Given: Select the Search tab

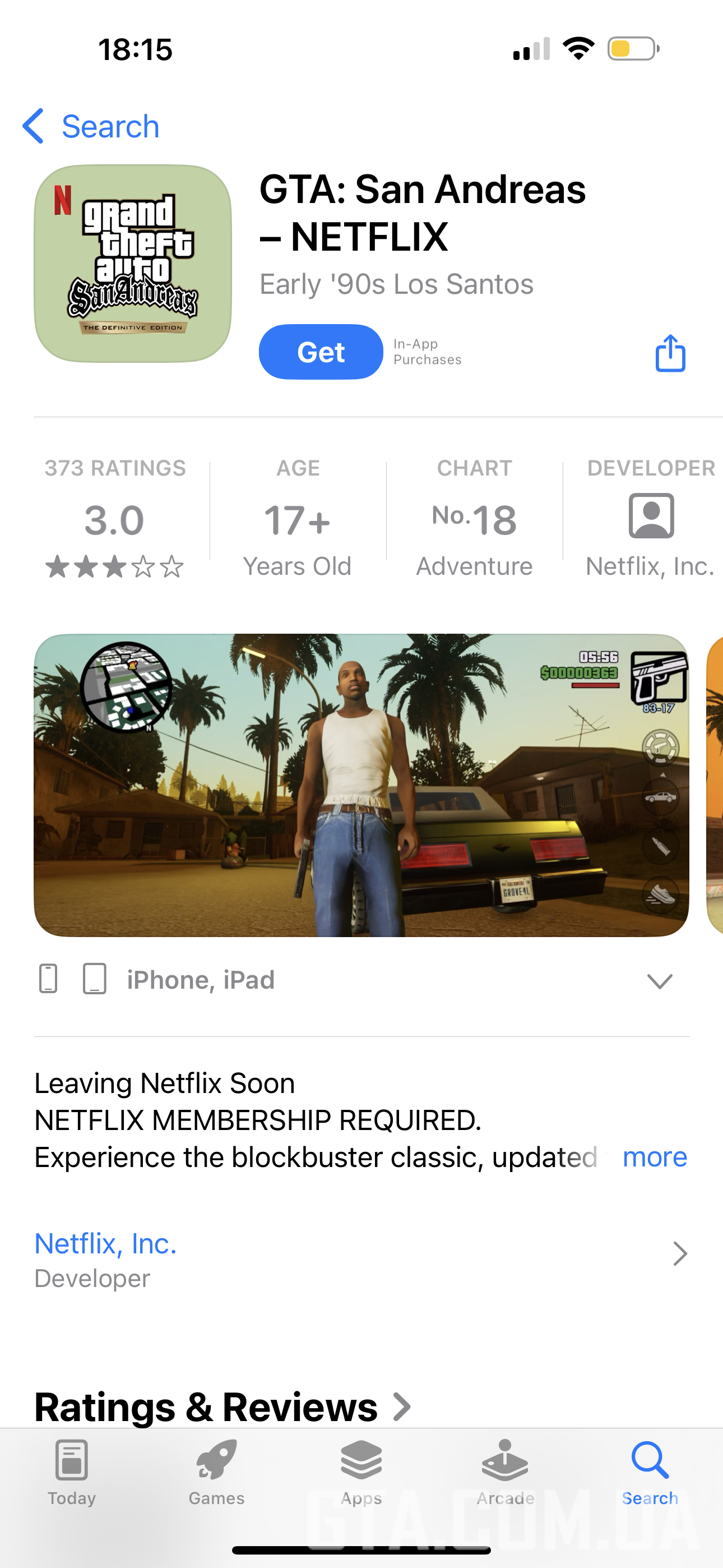Looking at the screenshot, I should pos(650,1472).
